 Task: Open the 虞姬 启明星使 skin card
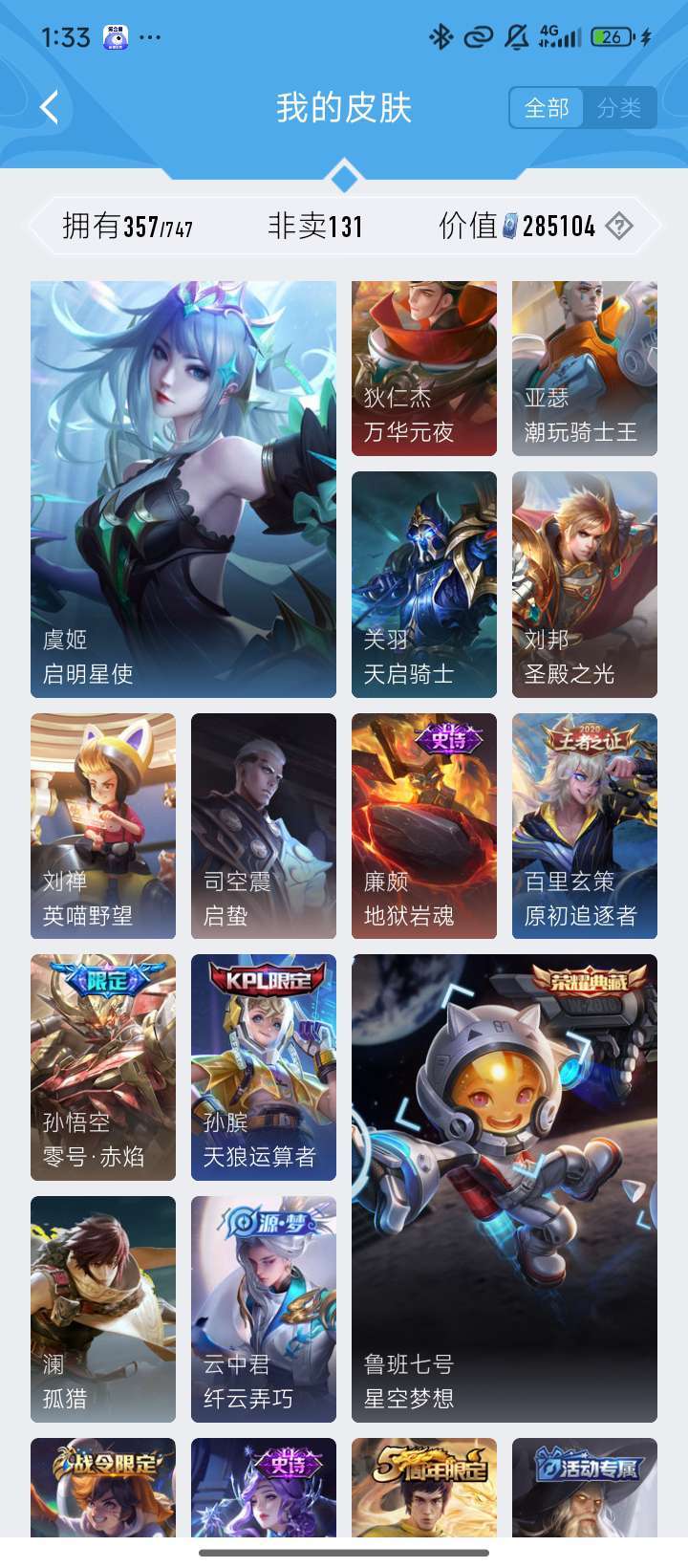click(183, 489)
